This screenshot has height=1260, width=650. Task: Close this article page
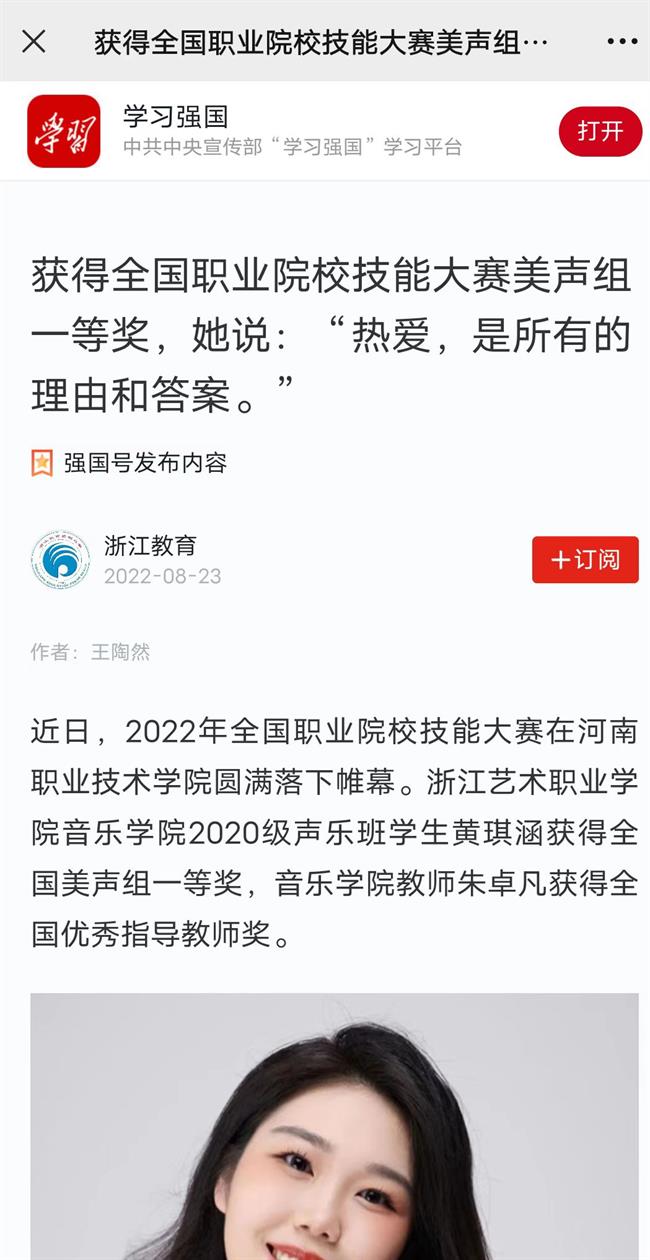(34, 41)
